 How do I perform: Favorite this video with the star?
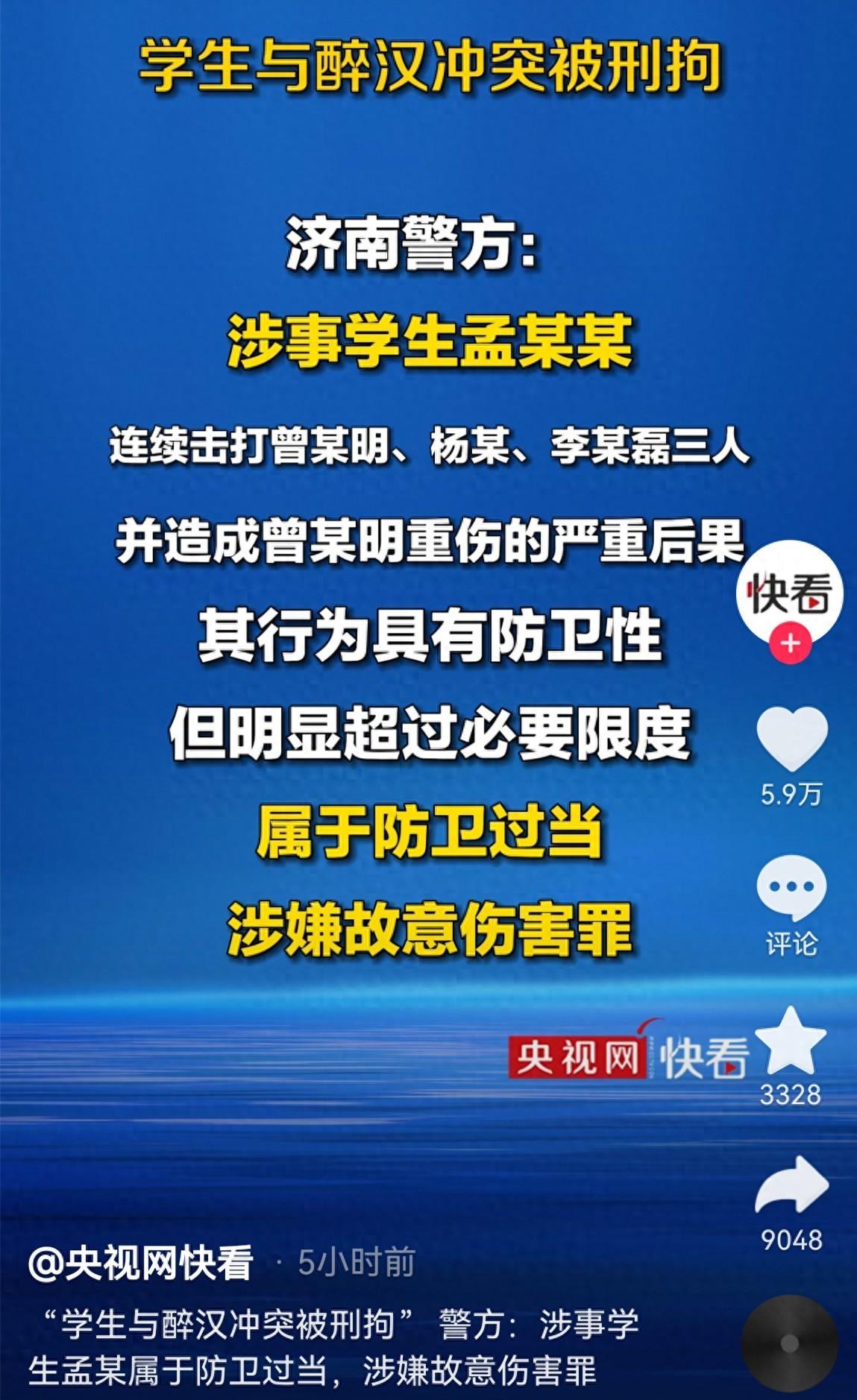pyautogui.click(x=791, y=1041)
